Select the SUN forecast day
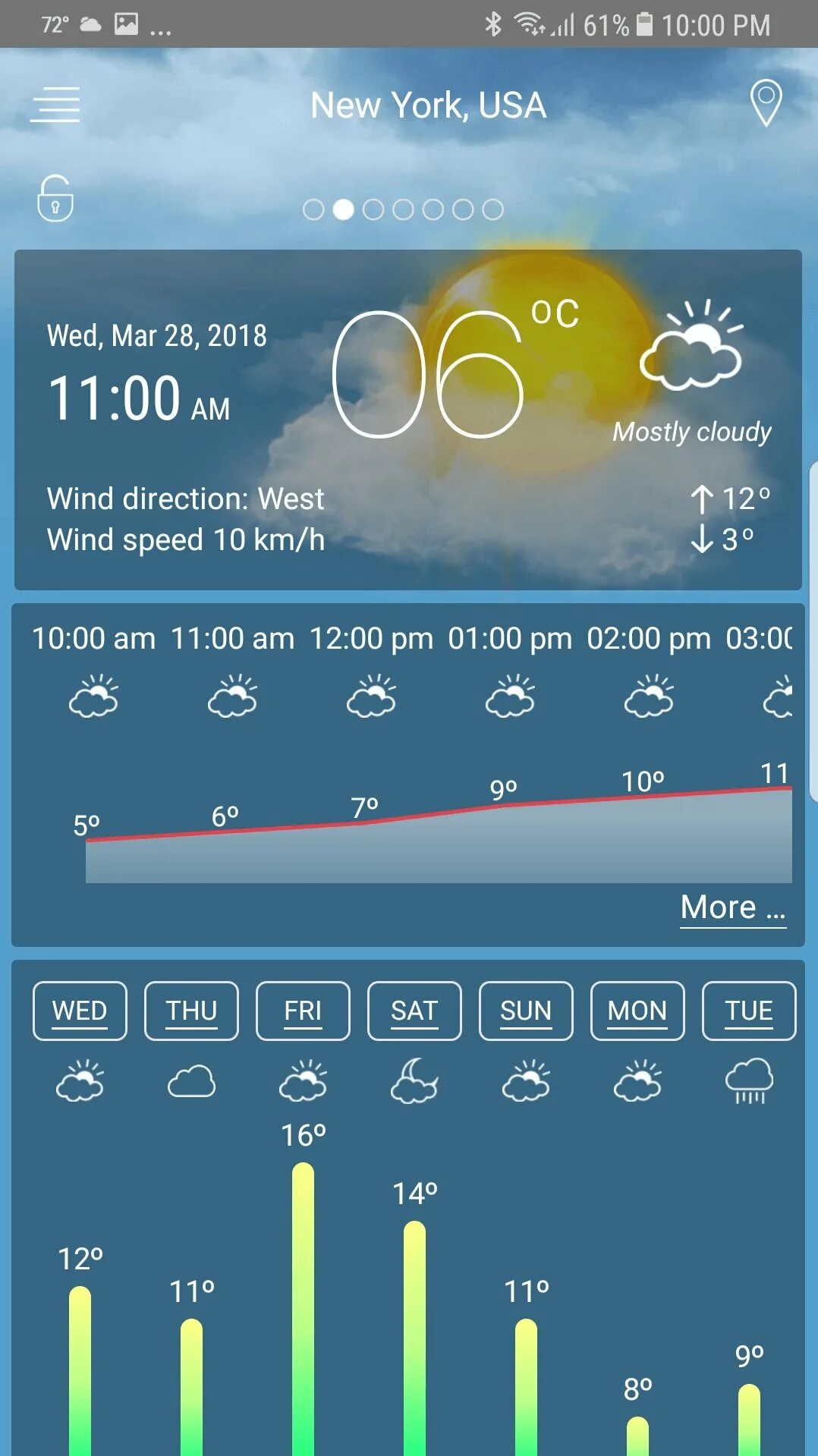The height and width of the screenshot is (1456, 818). click(526, 1011)
